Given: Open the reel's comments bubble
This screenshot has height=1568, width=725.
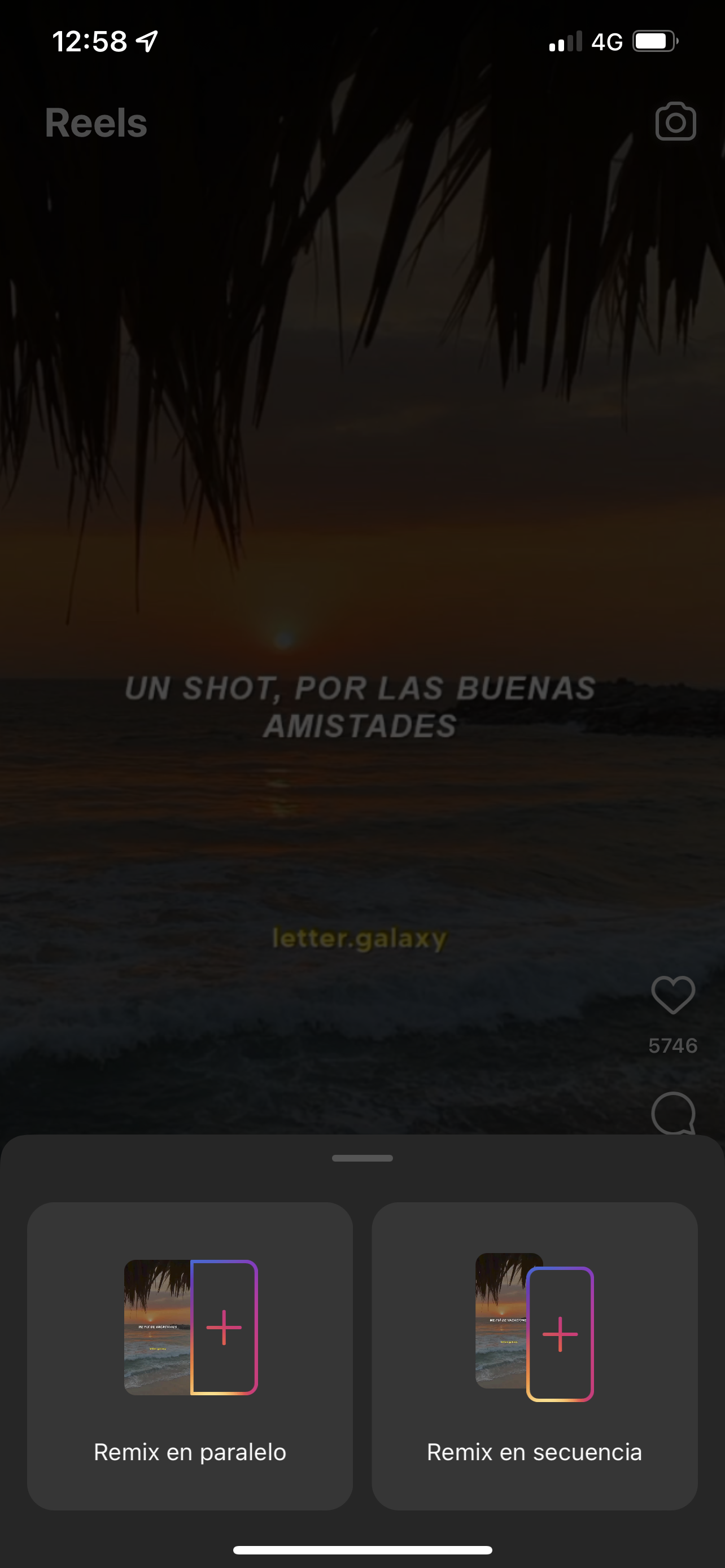Looking at the screenshot, I should 672,1113.
